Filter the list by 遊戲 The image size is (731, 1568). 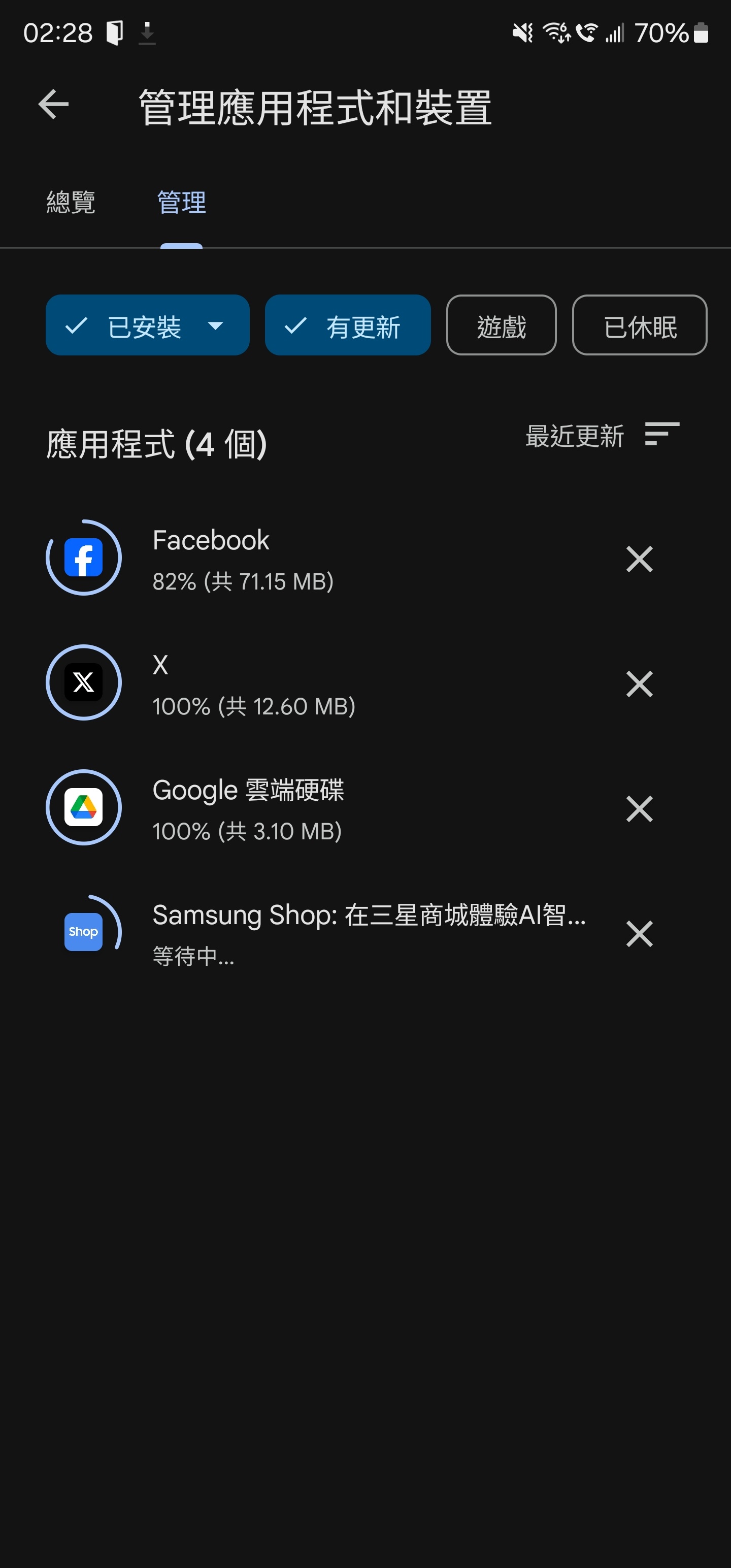(x=501, y=325)
